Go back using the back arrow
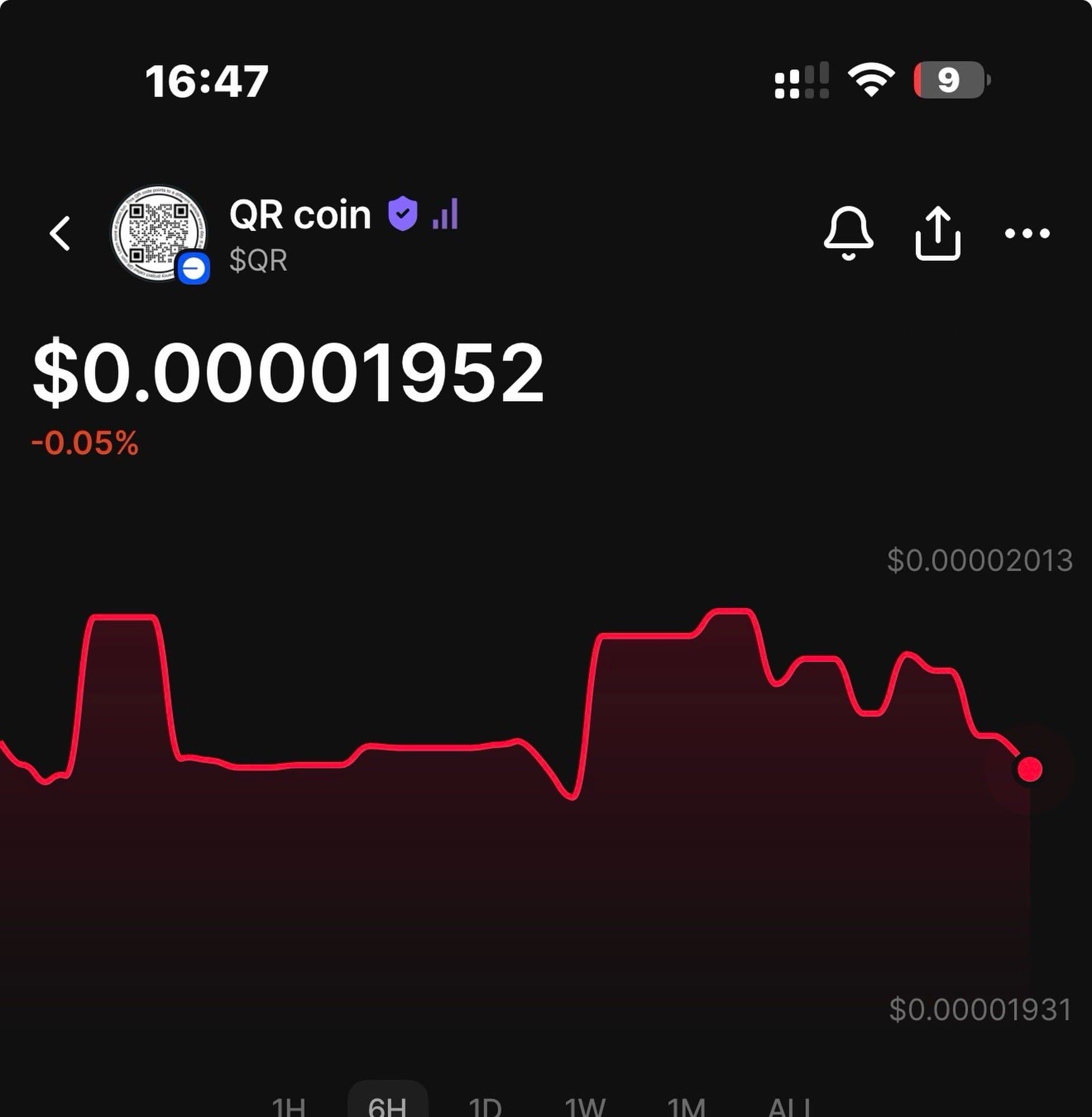The height and width of the screenshot is (1117, 1092). tap(60, 233)
